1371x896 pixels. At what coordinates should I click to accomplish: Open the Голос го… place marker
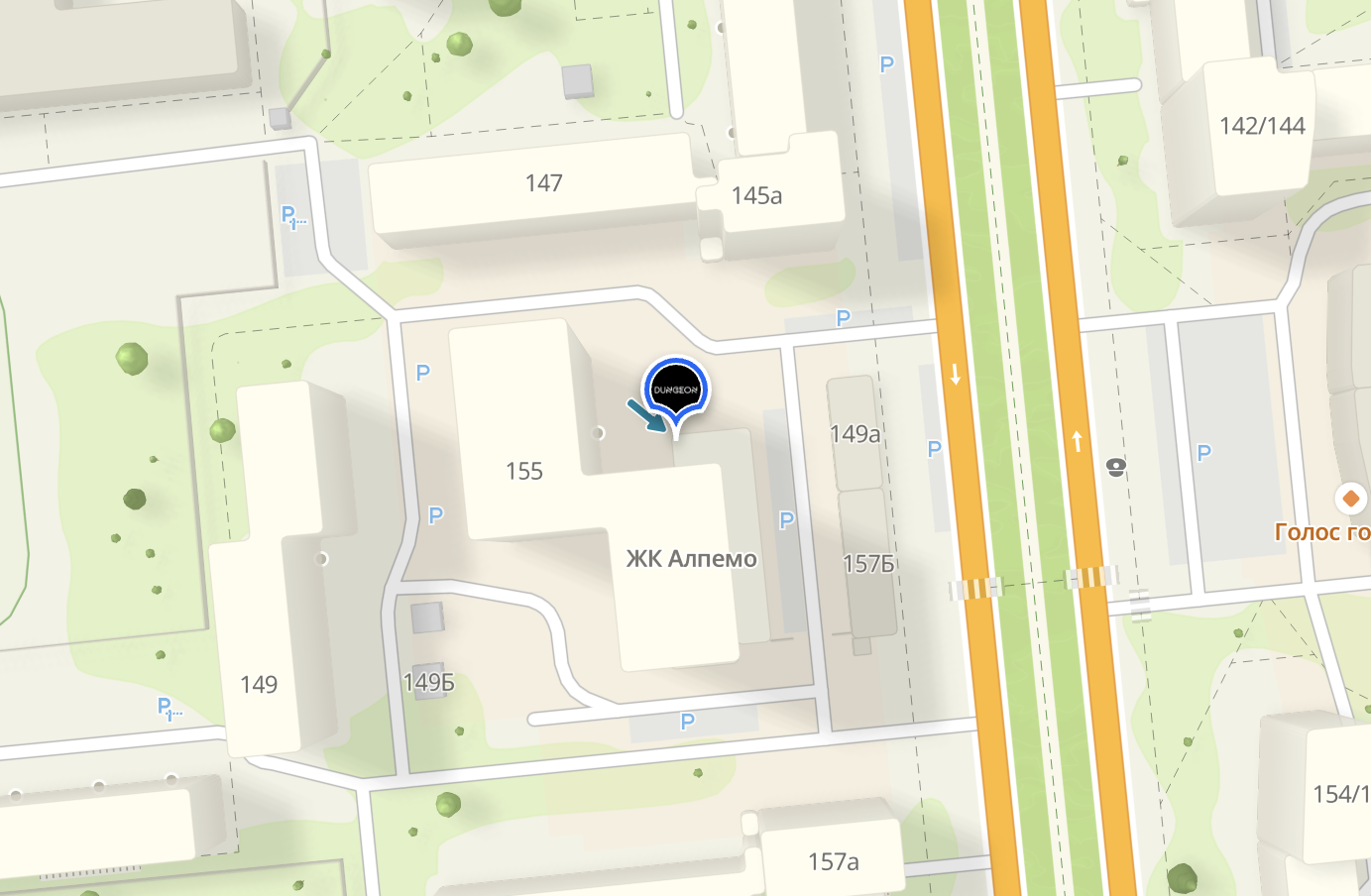pos(1350,499)
